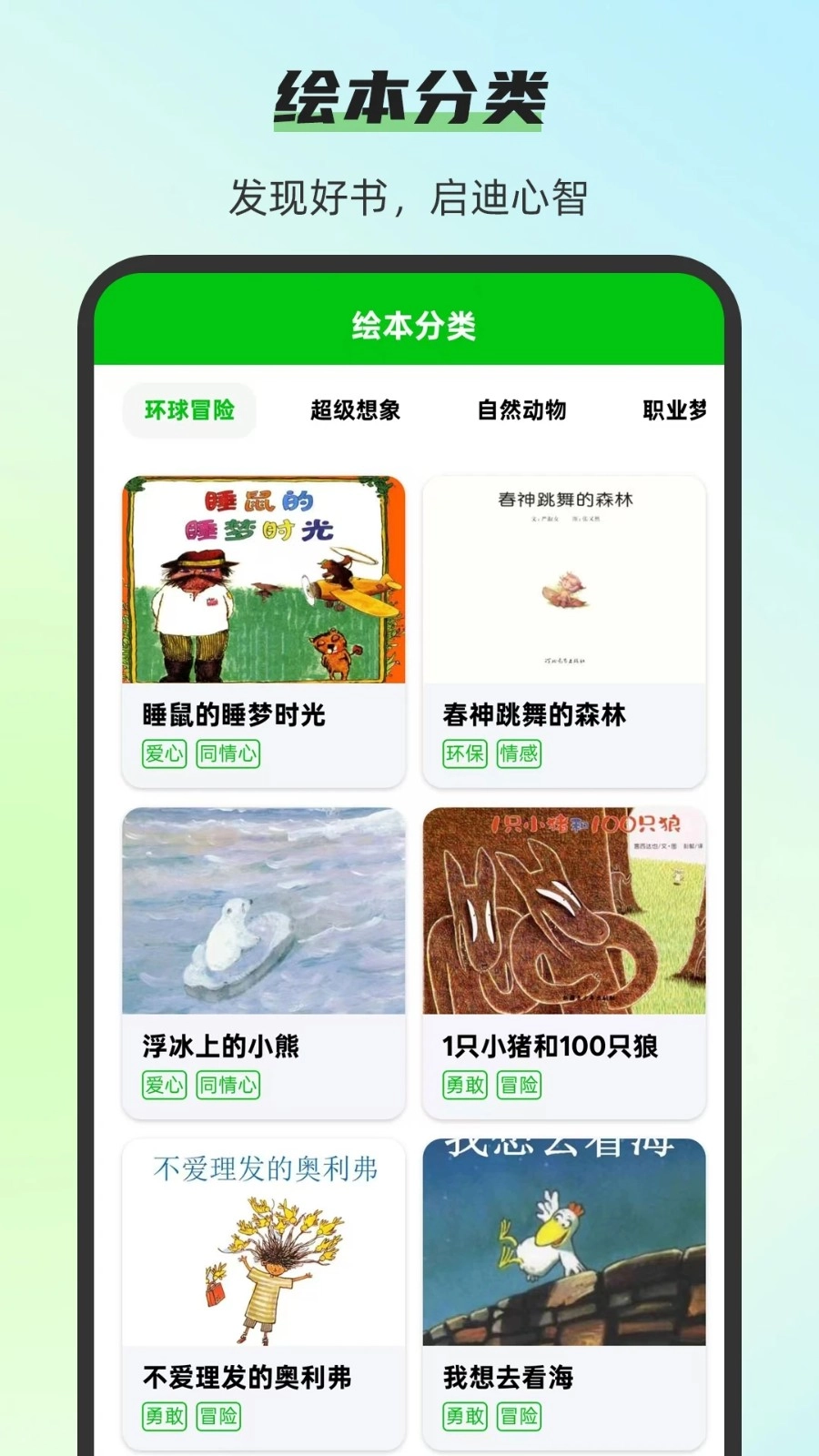Open the book 1只小猪和100只狼
Viewport: 819px width, 1456px height.
(565, 915)
